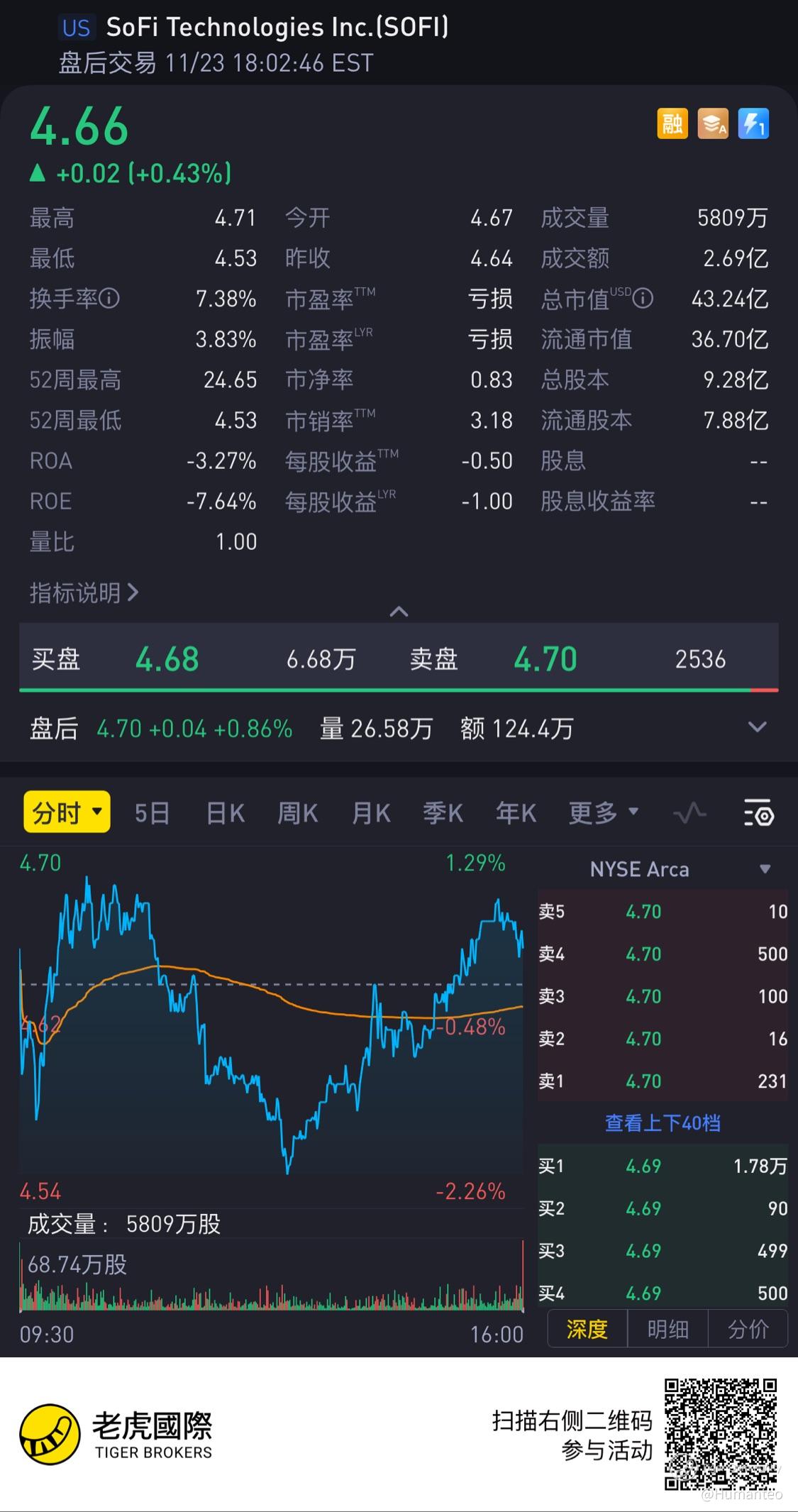The width and height of the screenshot is (798, 1512).
Task: Open the 更多 chart options dropdown
Action: click(604, 813)
